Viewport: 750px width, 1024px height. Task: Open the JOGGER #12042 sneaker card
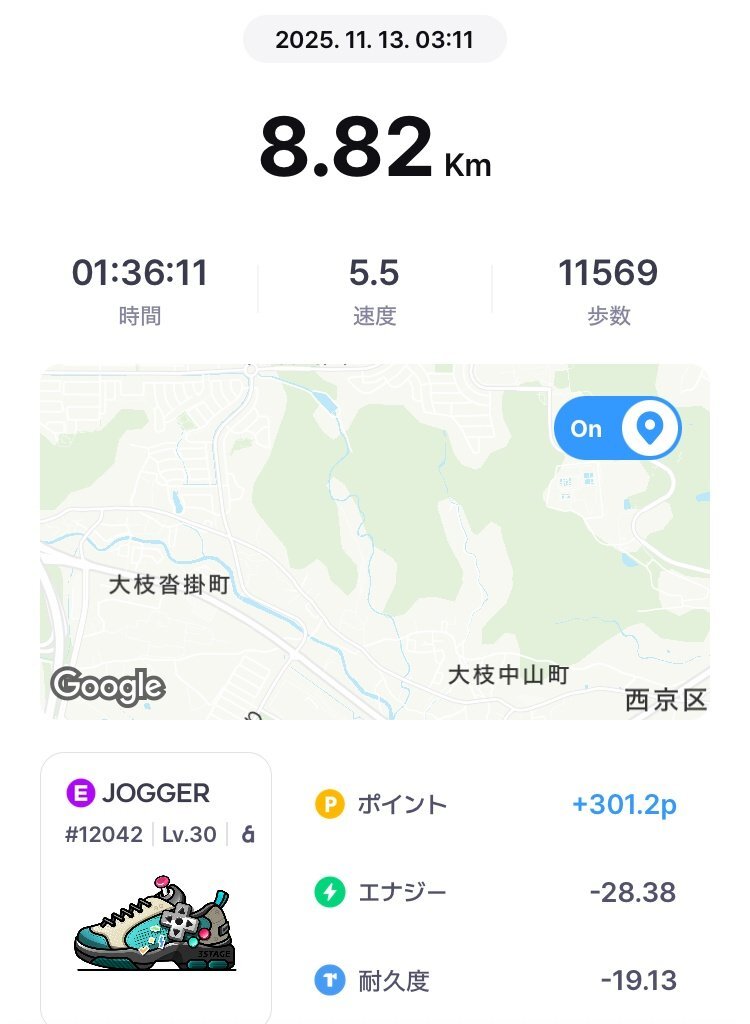click(x=156, y=887)
